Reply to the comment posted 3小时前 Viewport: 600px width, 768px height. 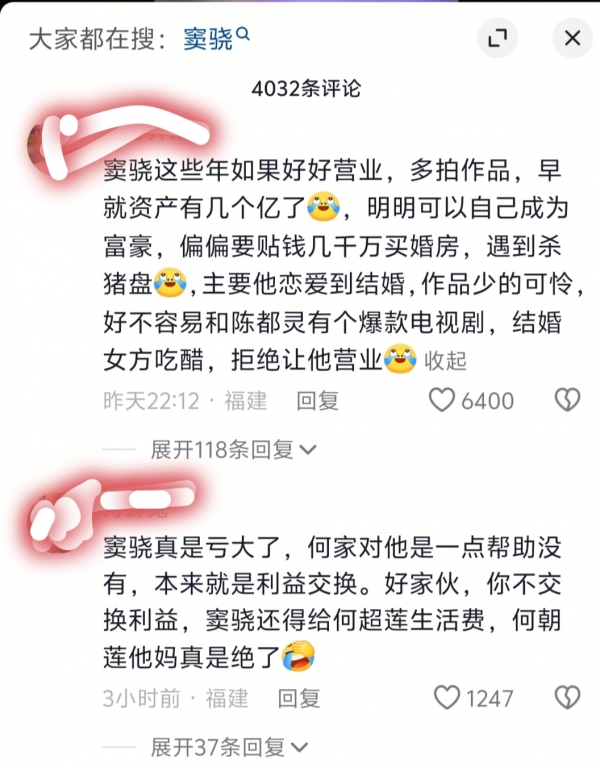pyautogui.click(x=299, y=697)
